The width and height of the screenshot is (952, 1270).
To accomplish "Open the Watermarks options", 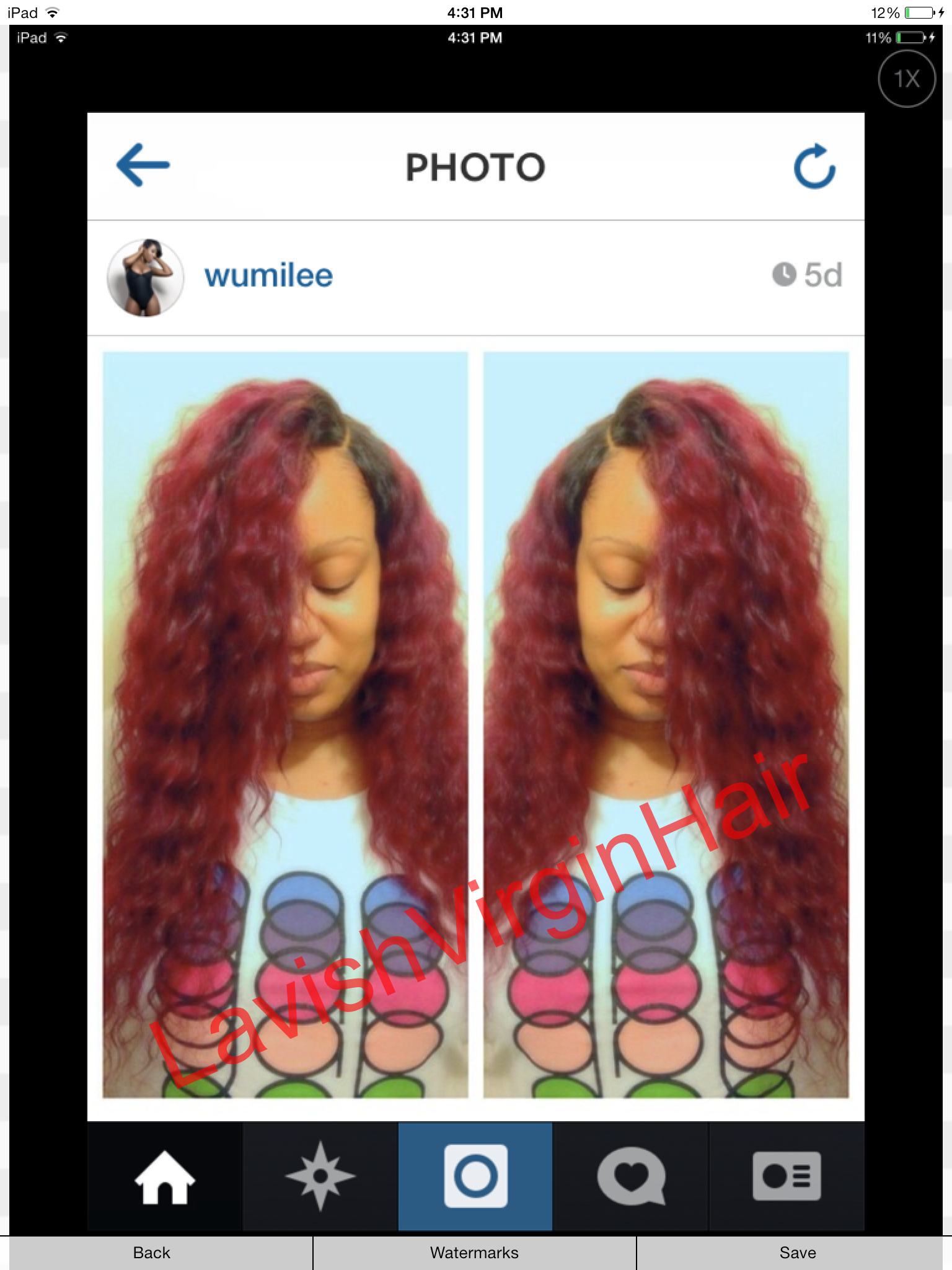I will (x=474, y=1253).
